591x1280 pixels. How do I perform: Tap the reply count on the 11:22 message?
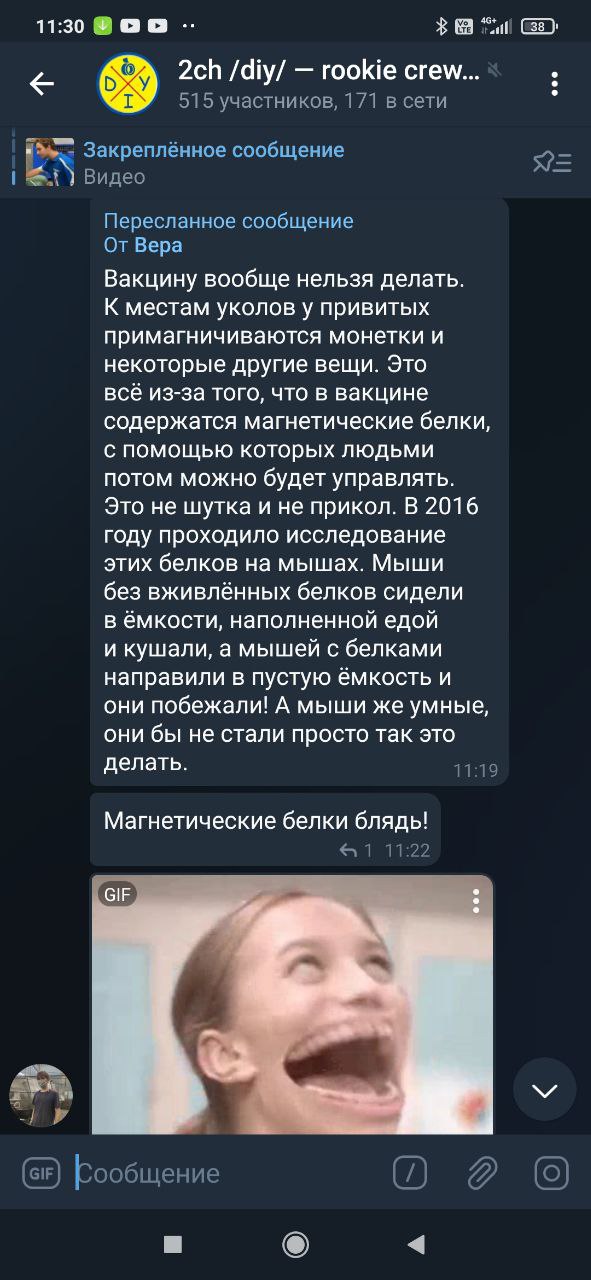click(x=357, y=850)
